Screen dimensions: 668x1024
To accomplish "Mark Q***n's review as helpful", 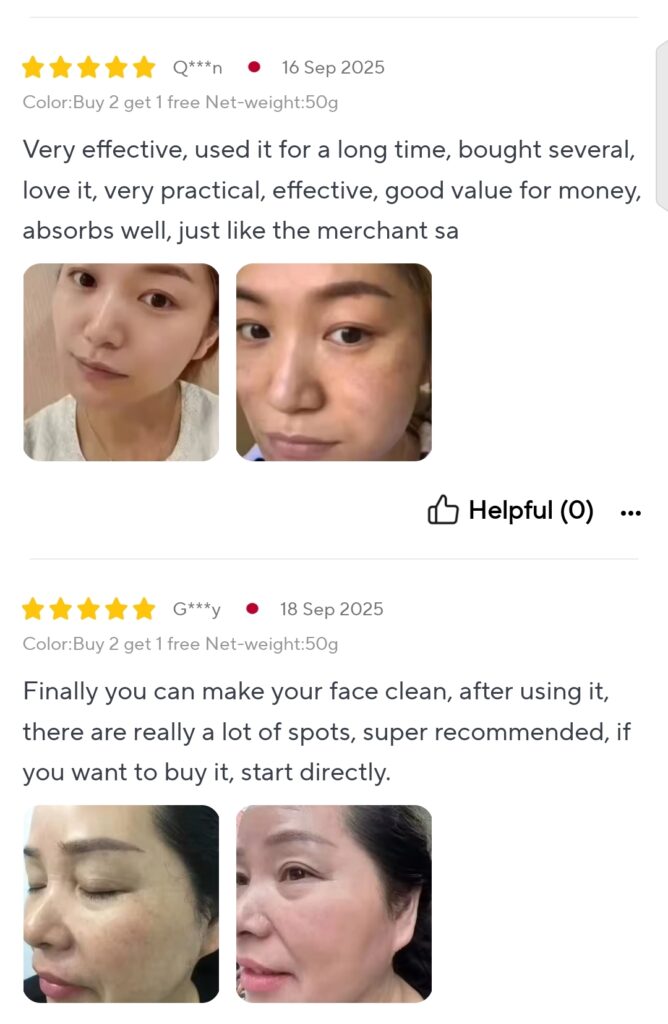I will pos(510,511).
